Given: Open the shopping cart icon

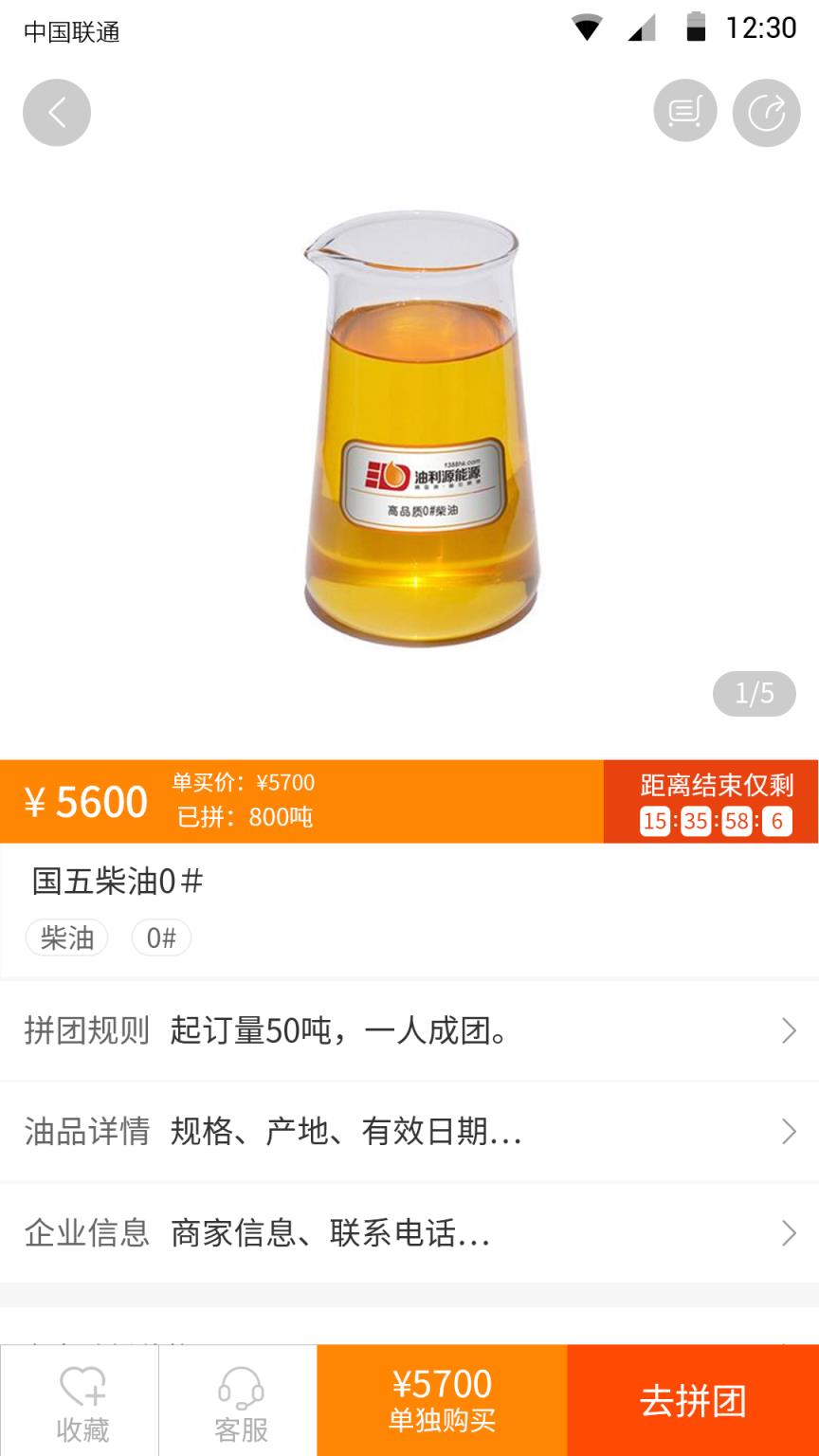Looking at the screenshot, I should point(684,111).
